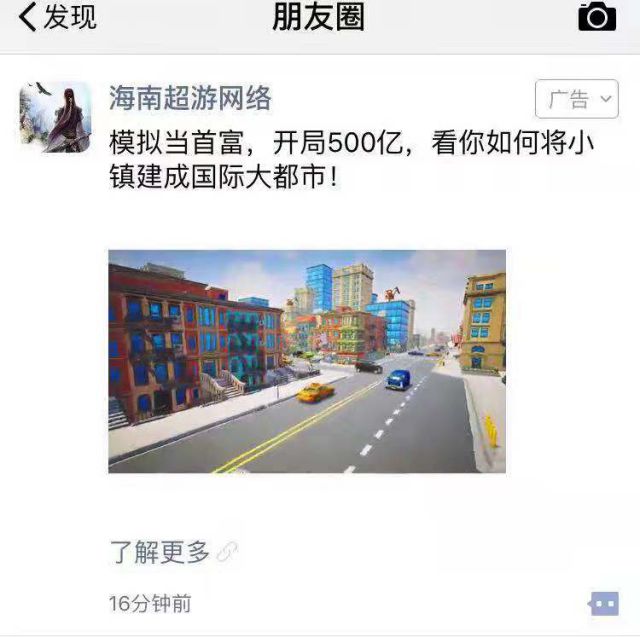Expand the 广告 dropdown
The width and height of the screenshot is (640, 637).
click(x=579, y=99)
